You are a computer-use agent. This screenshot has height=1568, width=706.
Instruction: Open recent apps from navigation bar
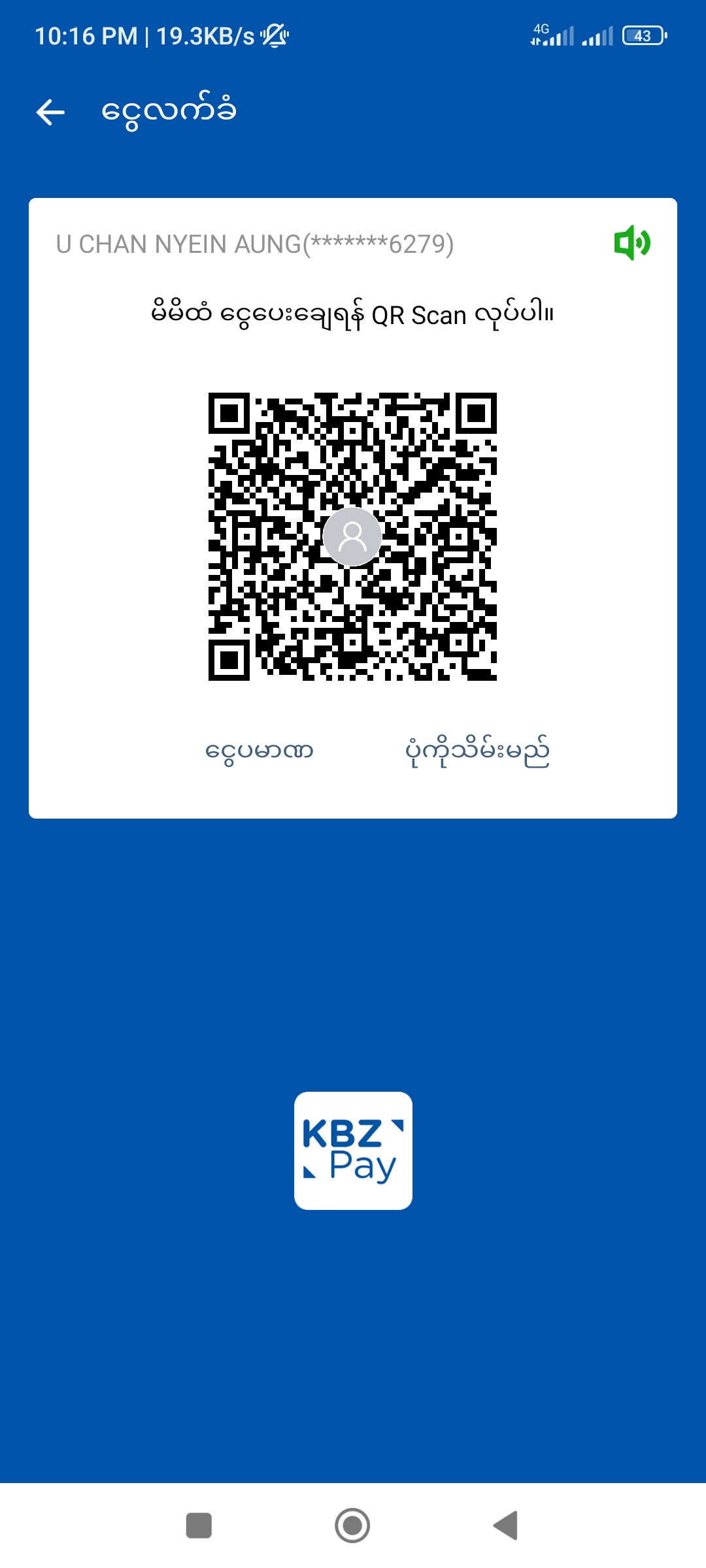point(199,1526)
